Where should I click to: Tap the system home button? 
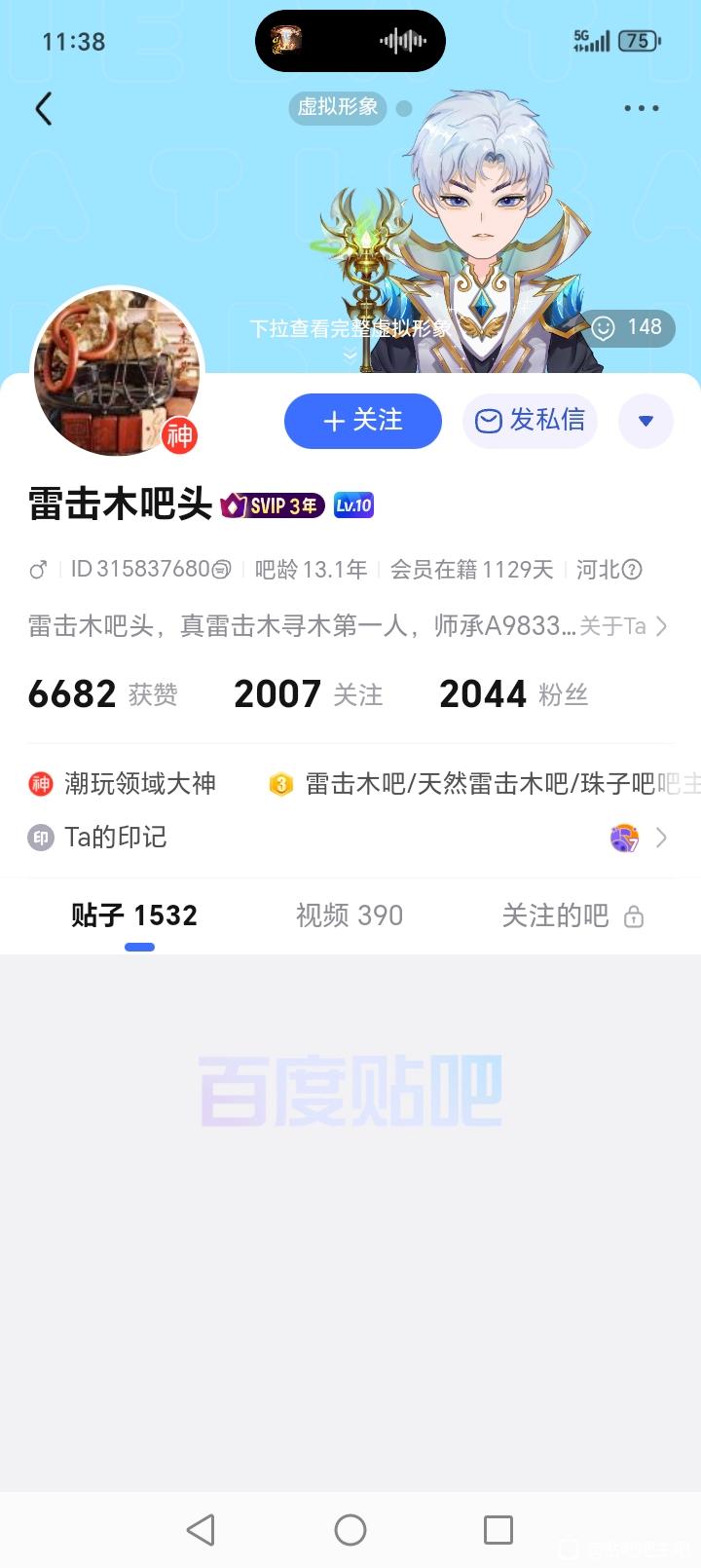tap(350, 1530)
